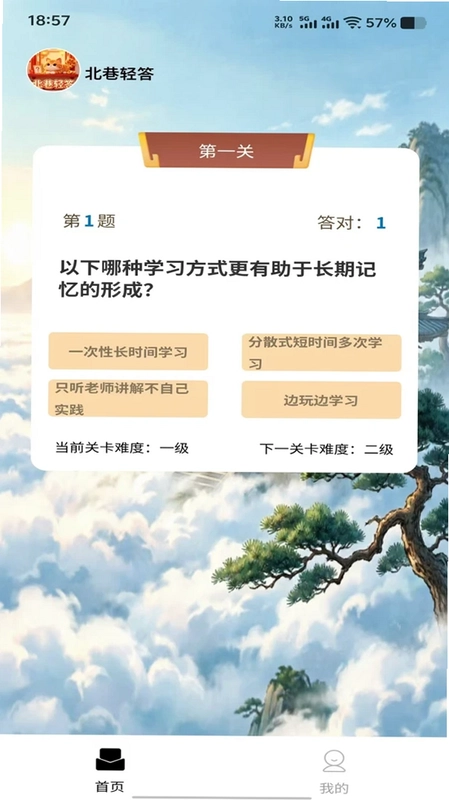This screenshot has height=800, width=449.
Task: Select answer 边玩边学习
Action: (321, 400)
